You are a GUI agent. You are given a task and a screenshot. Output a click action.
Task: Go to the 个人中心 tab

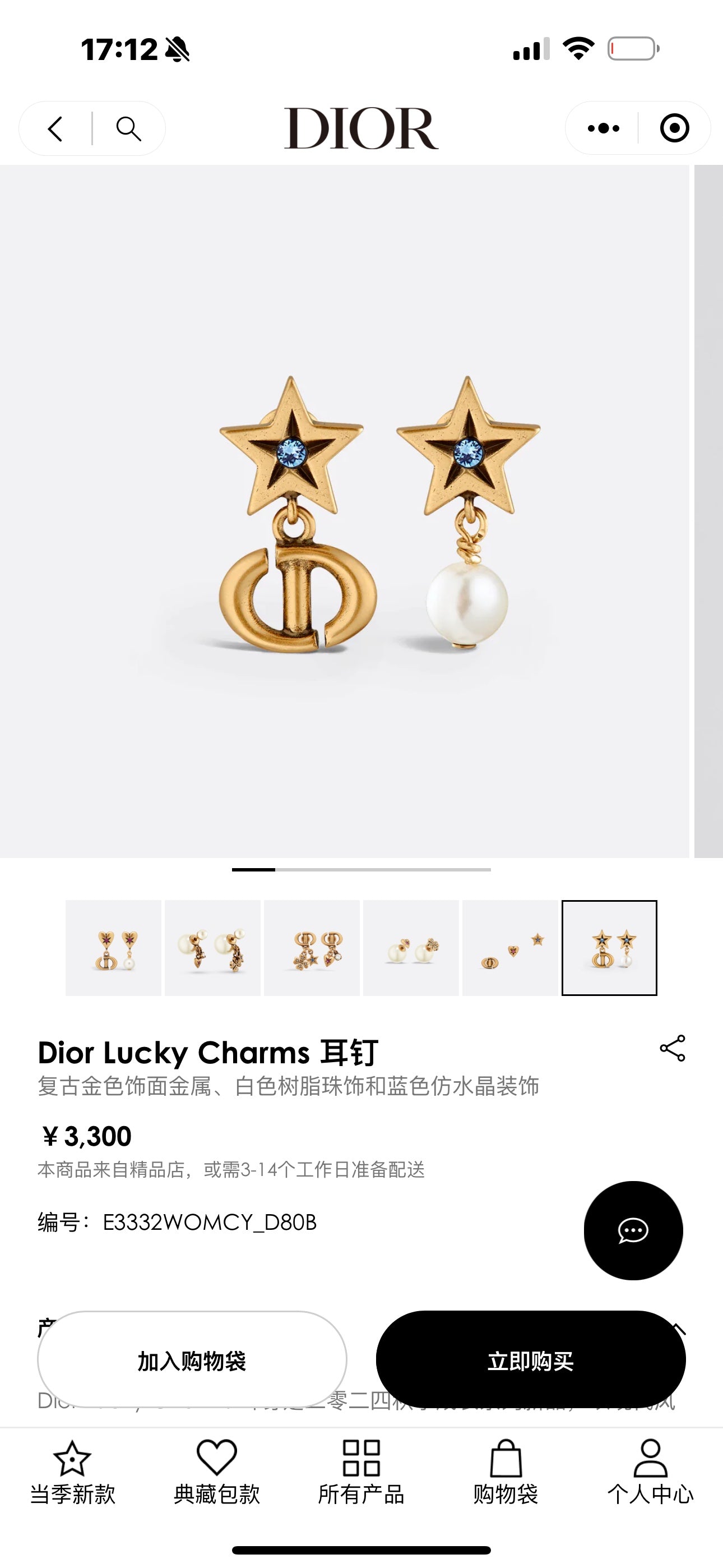point(650,1472)
